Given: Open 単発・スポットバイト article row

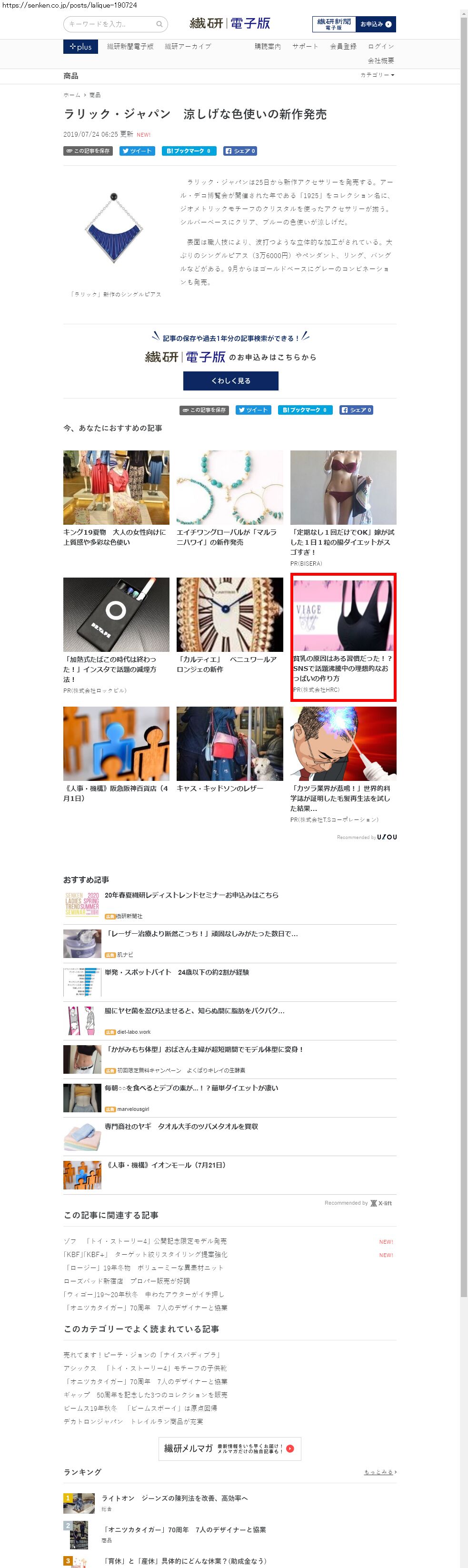Looking at the screenshot, I should pos(177,972).
